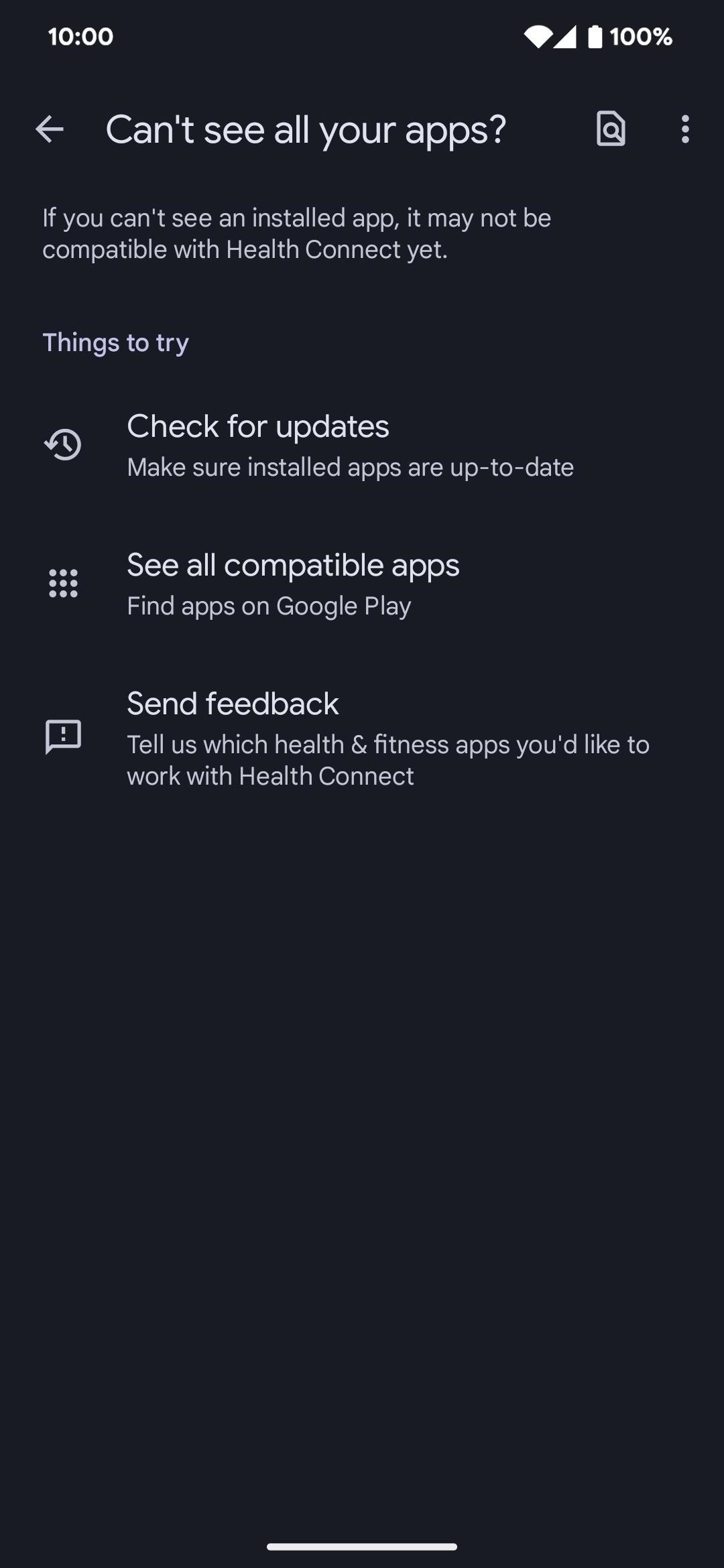Viewport: 724px width, 1568px height.
Task: Open See all compatible apps
Action: pyautogui.click(x=293, y=565)
